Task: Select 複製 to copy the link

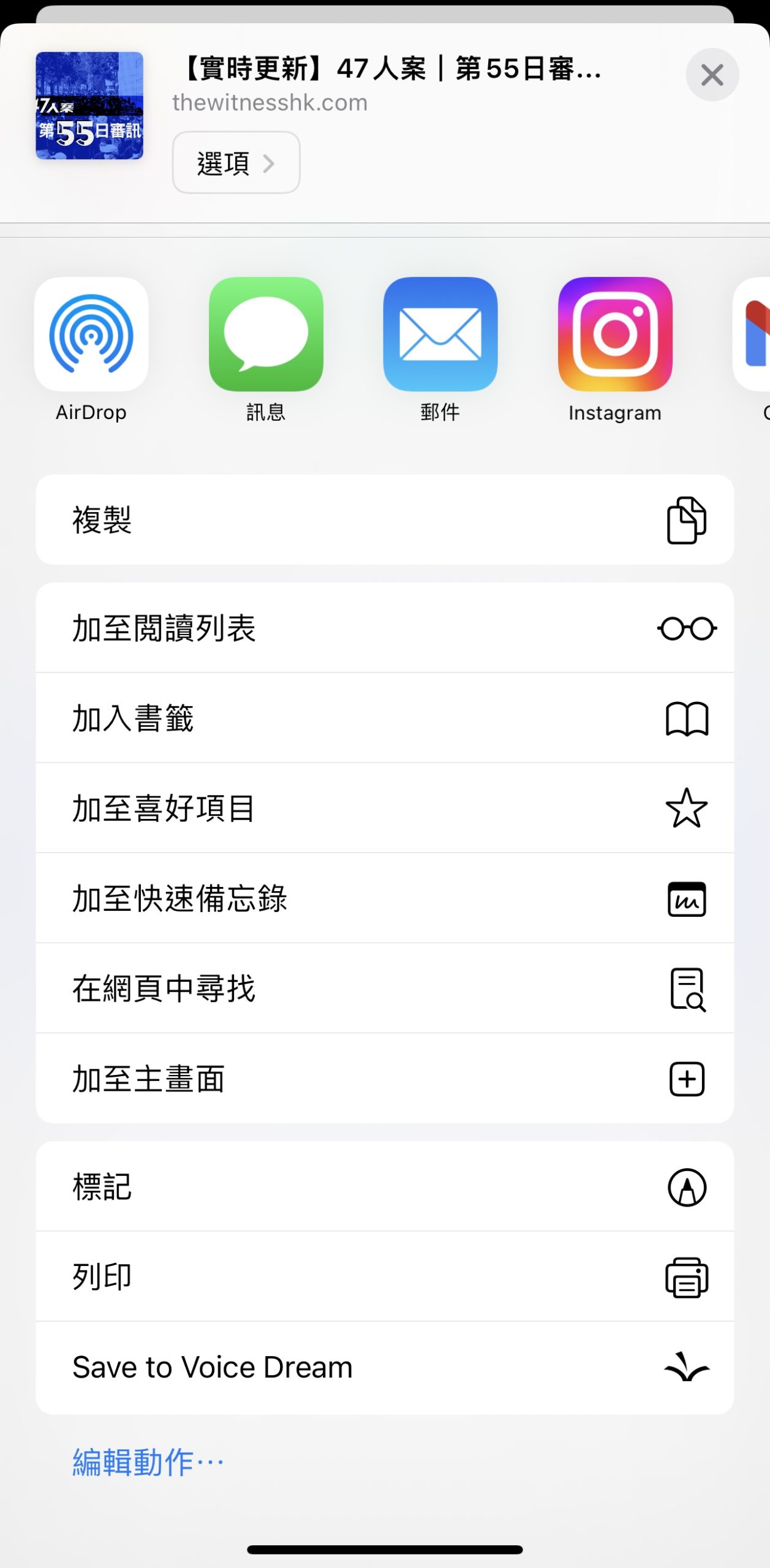Action: pyautogui.click(x=385, y=519)
